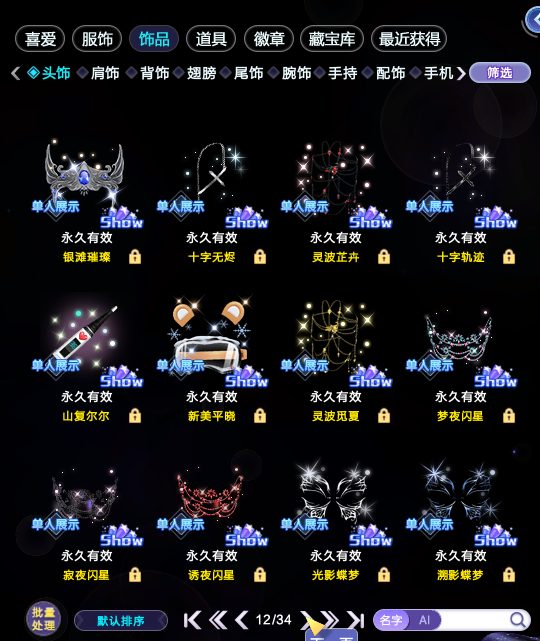Select the 背饰 subcategory
Image resolution: width=540 pixels, height=641 pixels.
155,73
